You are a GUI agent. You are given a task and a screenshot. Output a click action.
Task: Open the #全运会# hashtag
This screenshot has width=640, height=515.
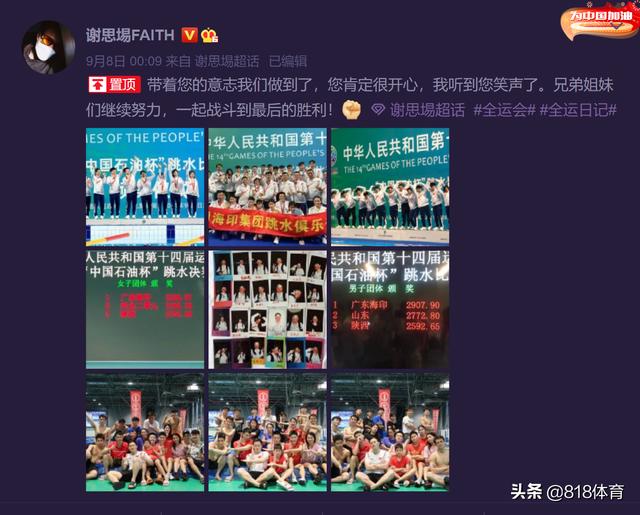tap(504, 110)
